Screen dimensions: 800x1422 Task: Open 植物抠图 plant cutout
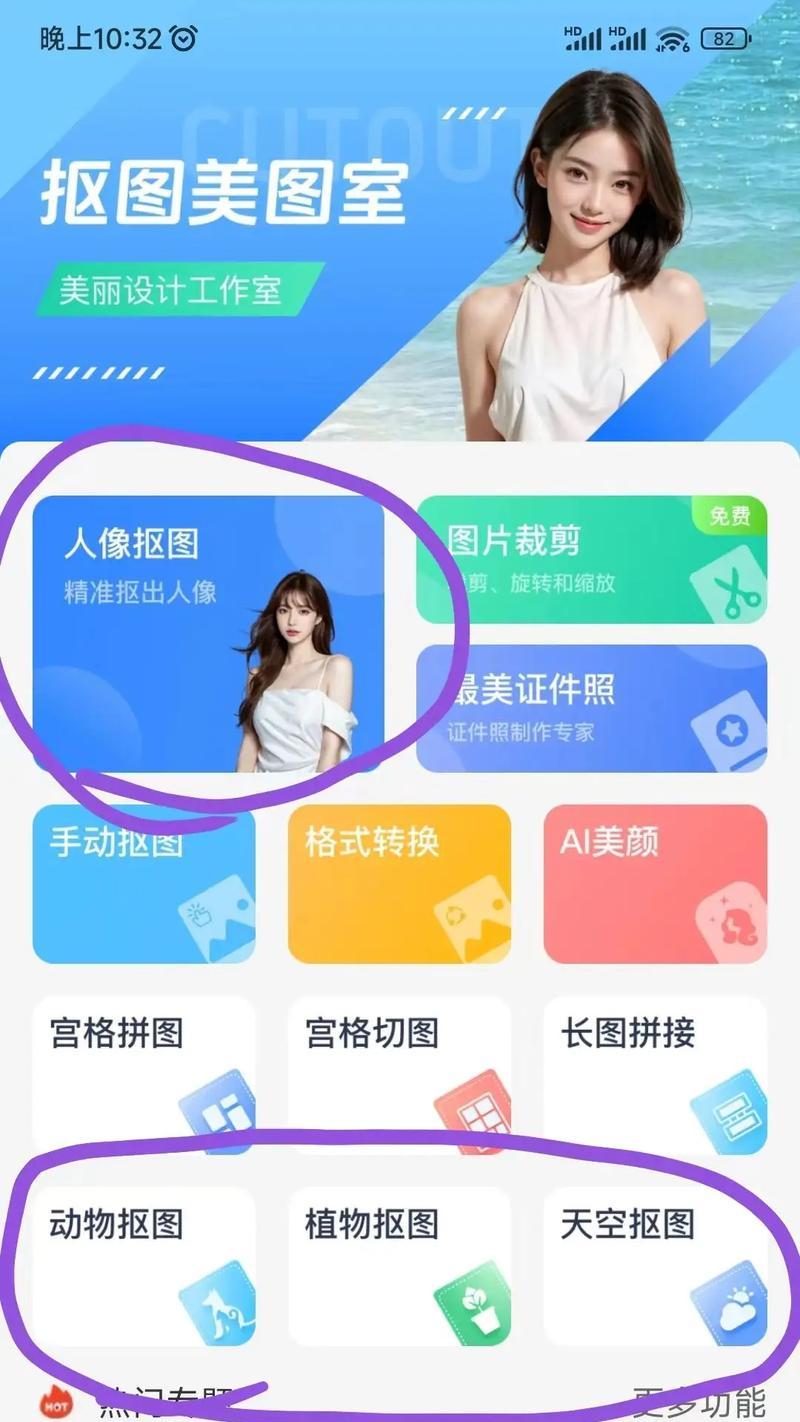[x=399, y=1265]
